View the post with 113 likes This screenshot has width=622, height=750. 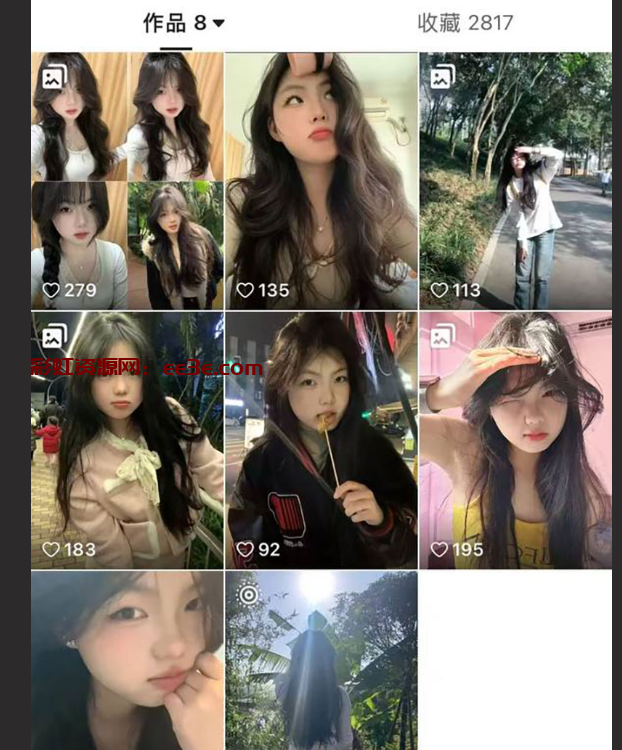(515, 180)
